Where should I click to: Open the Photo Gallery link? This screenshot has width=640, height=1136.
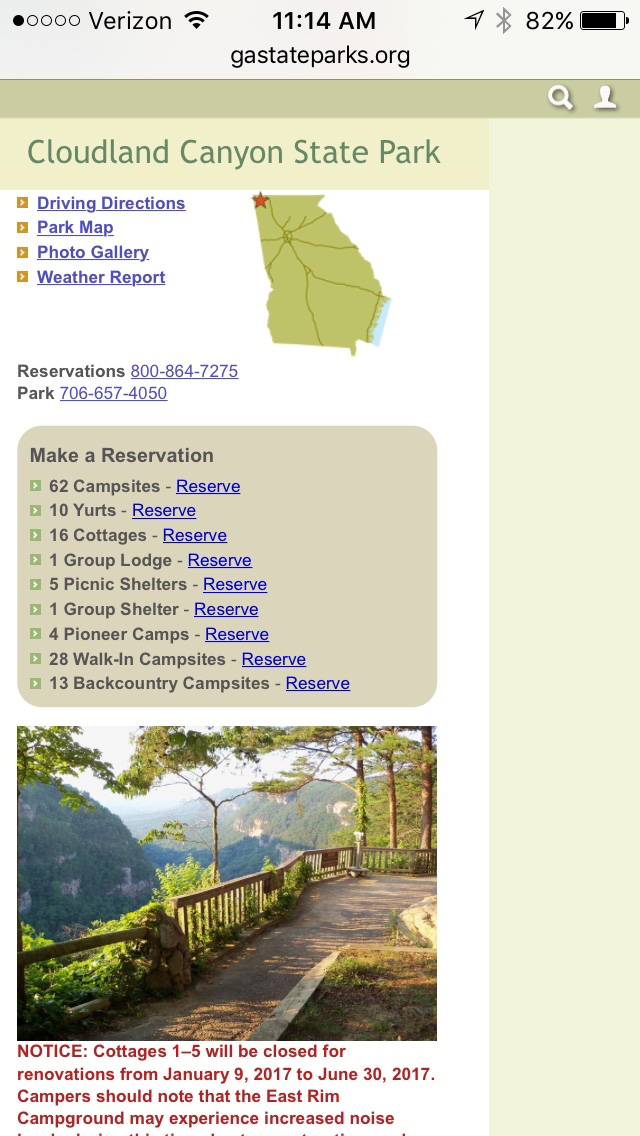tap(93, 252)
